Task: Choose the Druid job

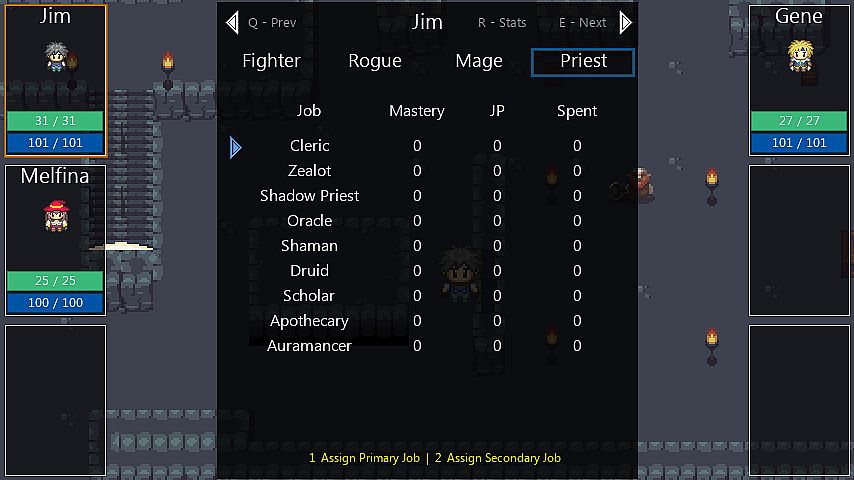Action: [x=309, y=271]
